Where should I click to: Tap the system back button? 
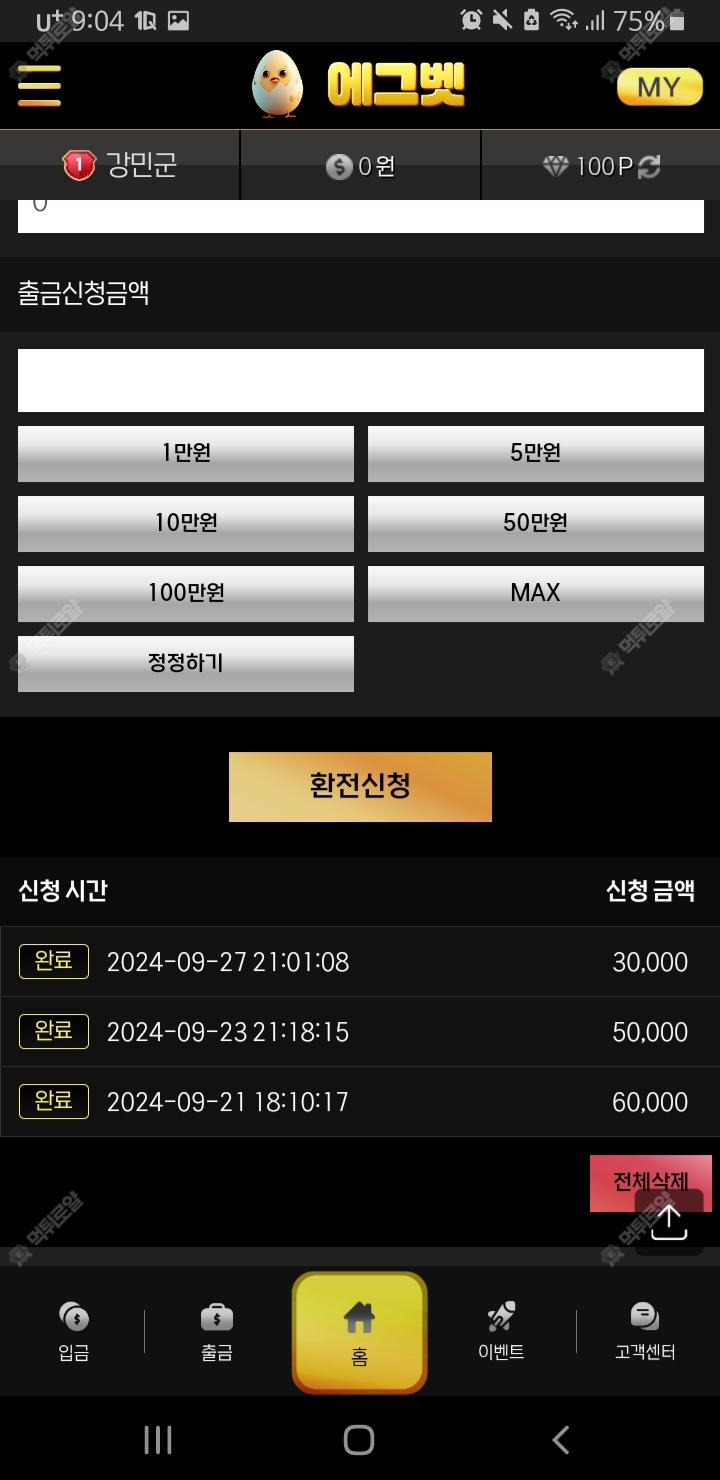click(x=561, y=1440)
